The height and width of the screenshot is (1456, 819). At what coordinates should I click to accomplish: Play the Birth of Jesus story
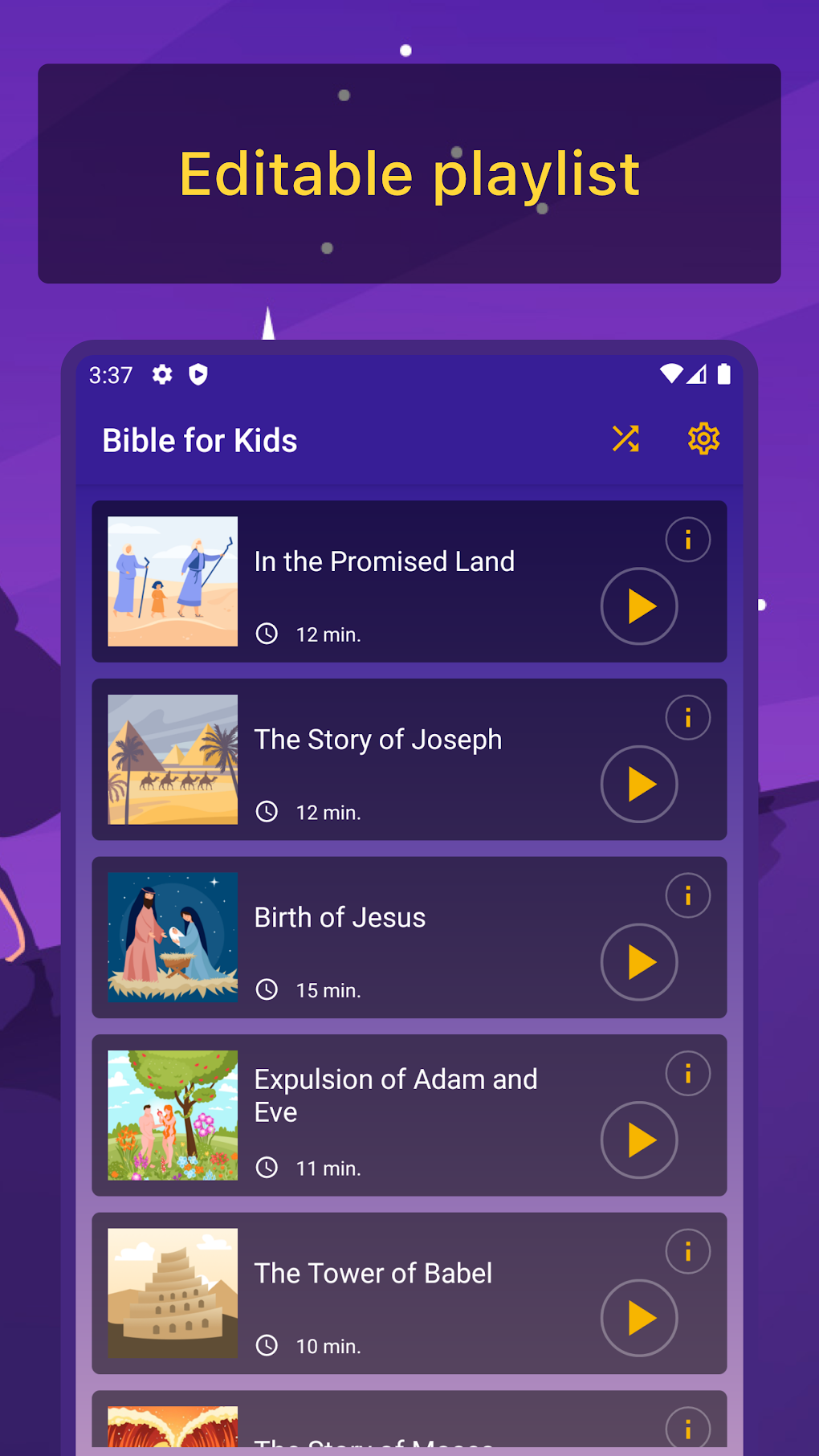(638, 962)
